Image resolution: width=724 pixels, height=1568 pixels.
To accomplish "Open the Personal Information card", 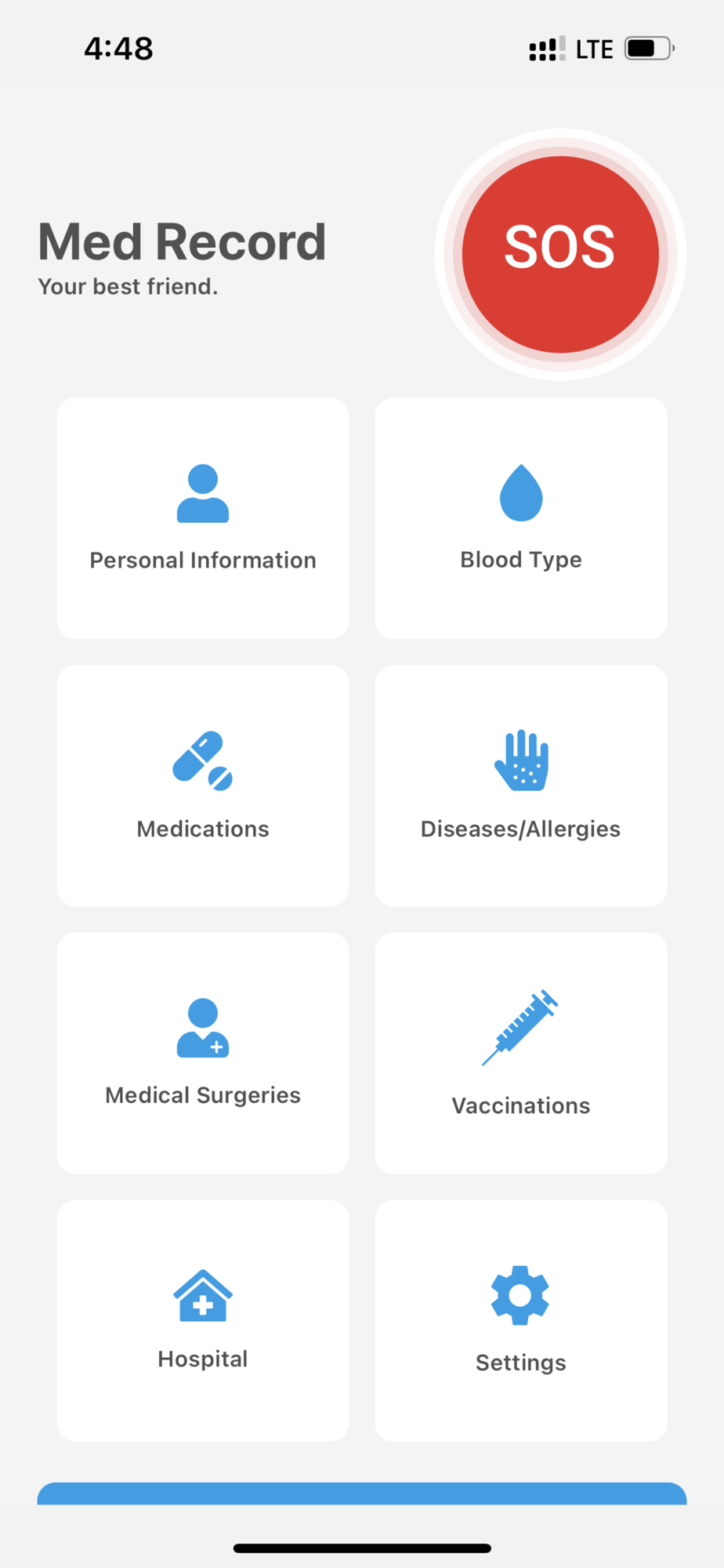I will (203, 518).
